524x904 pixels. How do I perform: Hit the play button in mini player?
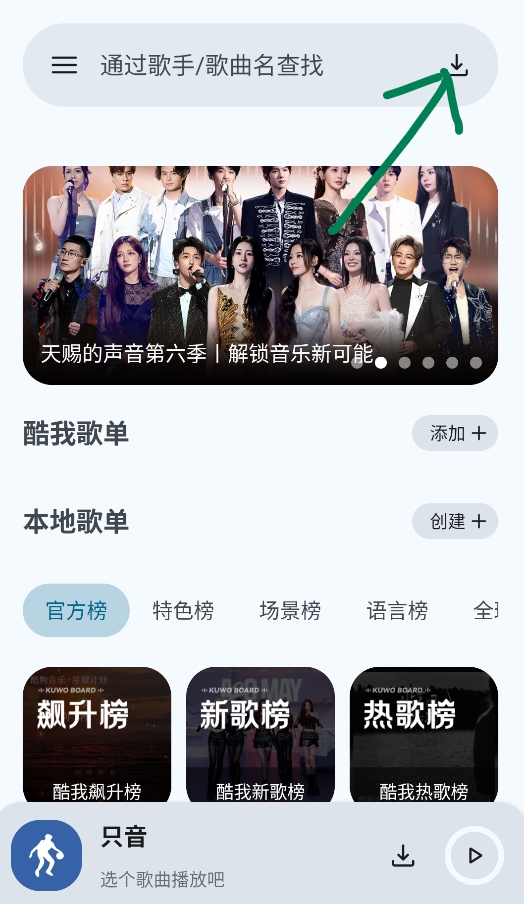coord(474,856)
